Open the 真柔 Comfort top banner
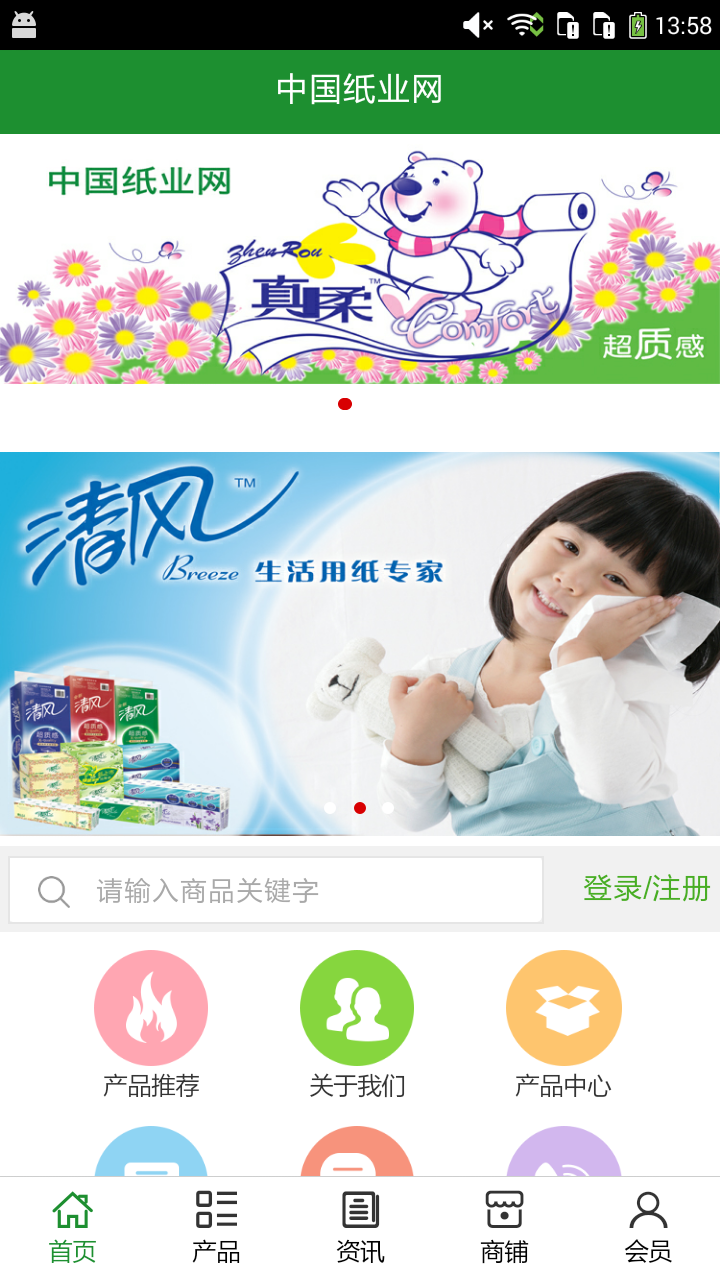Image resolution: width=720 pixels, height=1280 pixels. tap(360, 260)
